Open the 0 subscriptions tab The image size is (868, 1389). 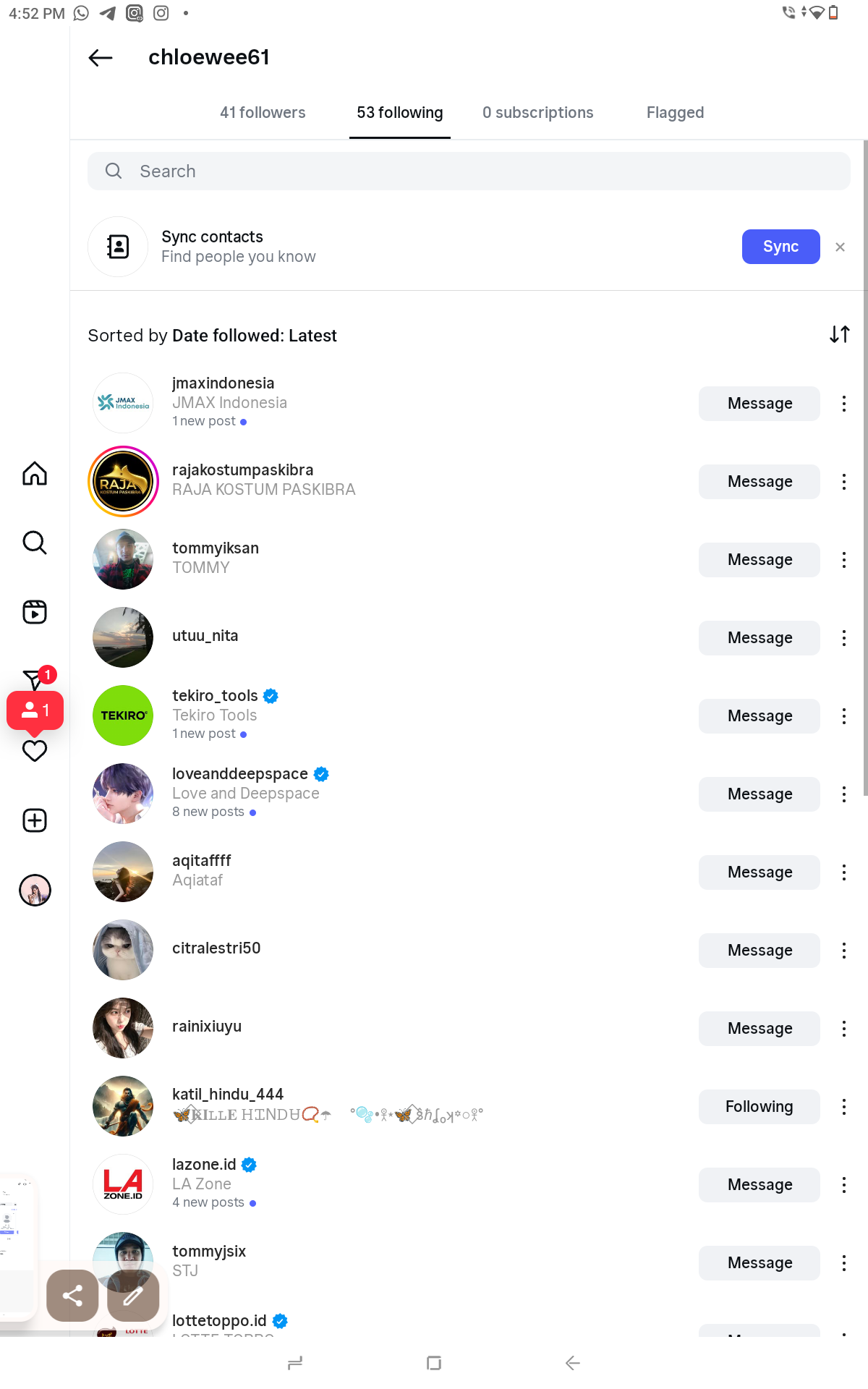(x=537, y=113)
